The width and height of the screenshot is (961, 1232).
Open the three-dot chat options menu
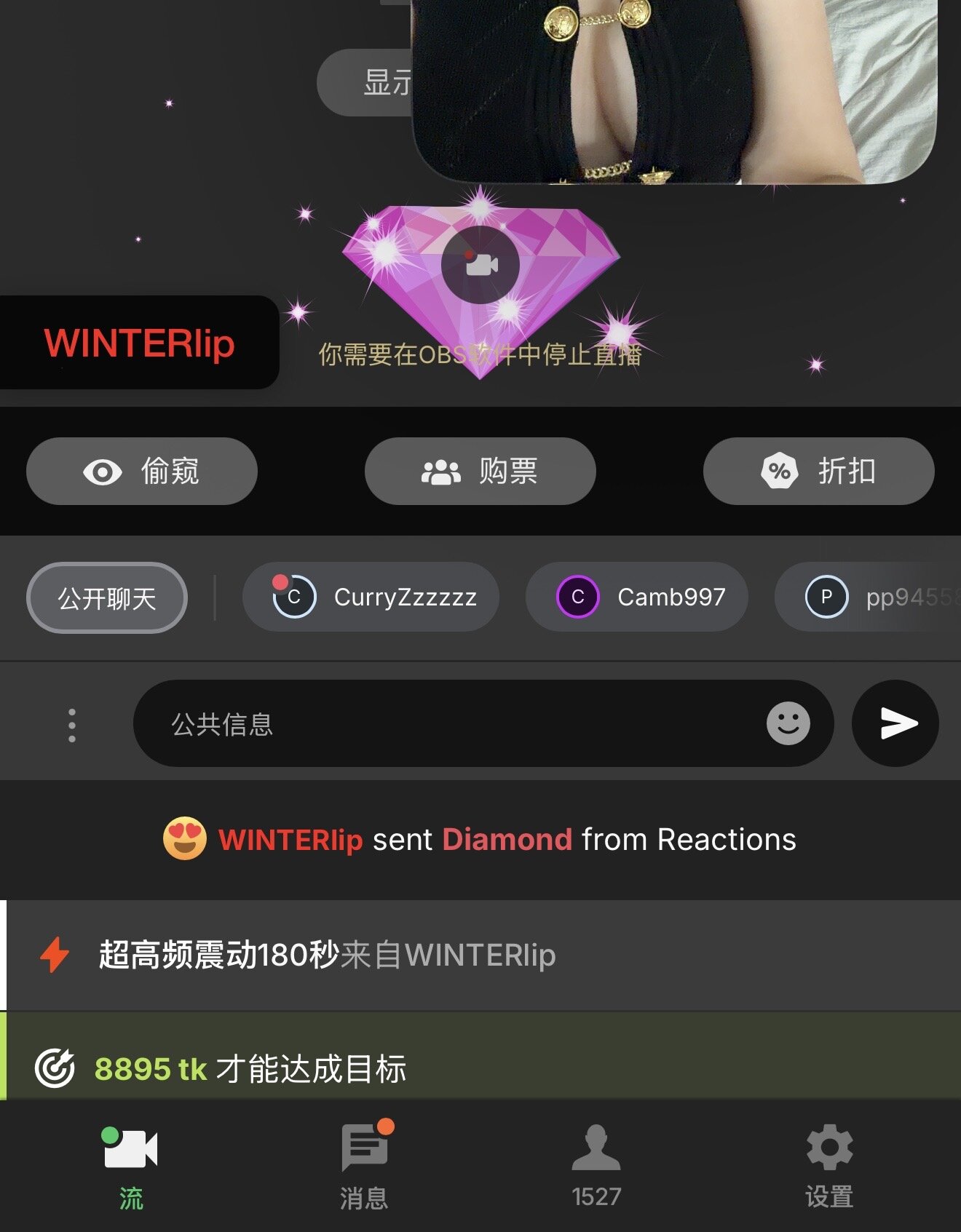[x=71, y=725]
